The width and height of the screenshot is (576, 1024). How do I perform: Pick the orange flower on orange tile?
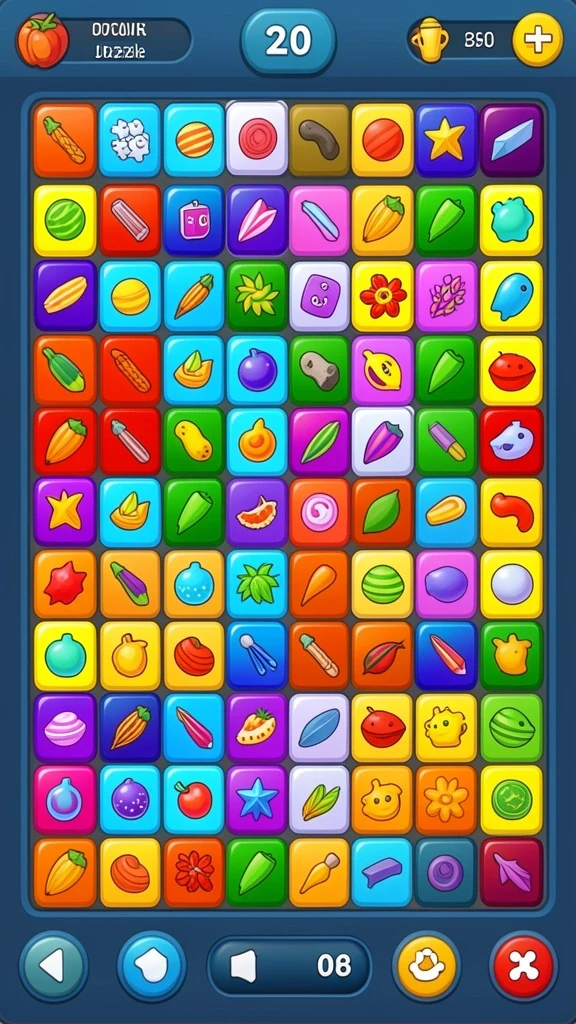point(447,799)
